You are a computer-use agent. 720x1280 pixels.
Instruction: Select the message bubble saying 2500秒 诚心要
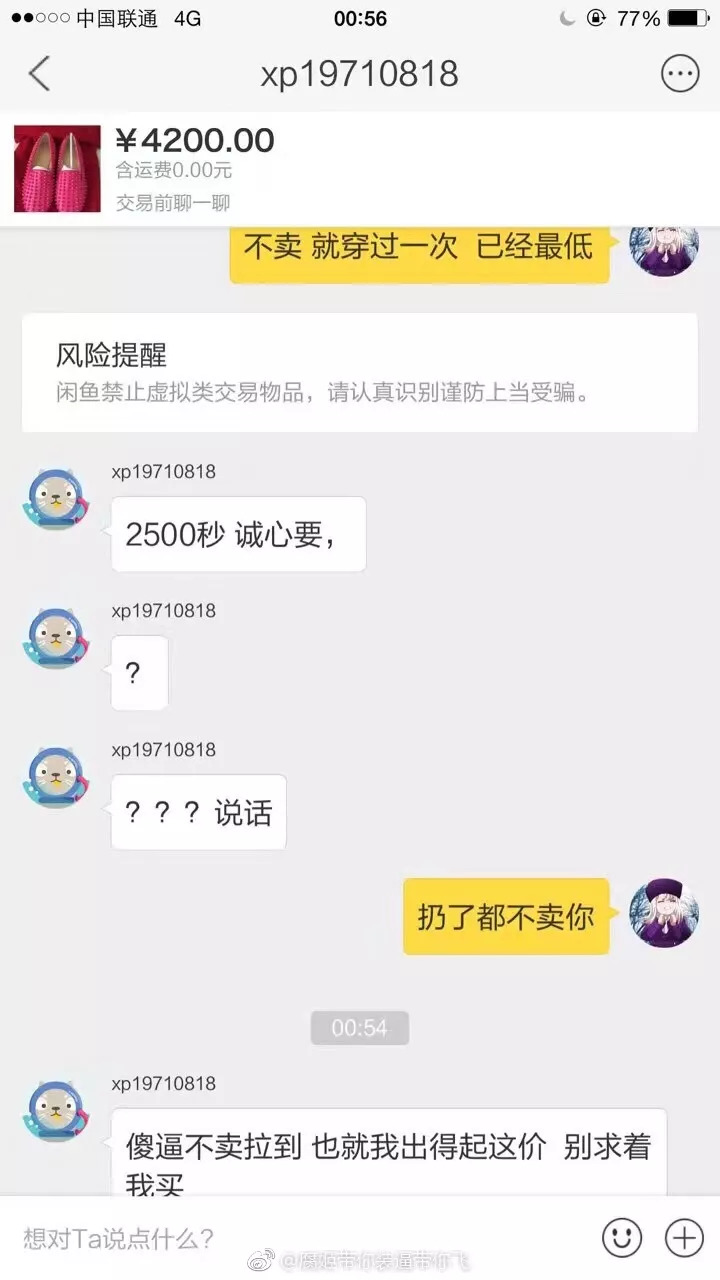[x=238, y=533]
